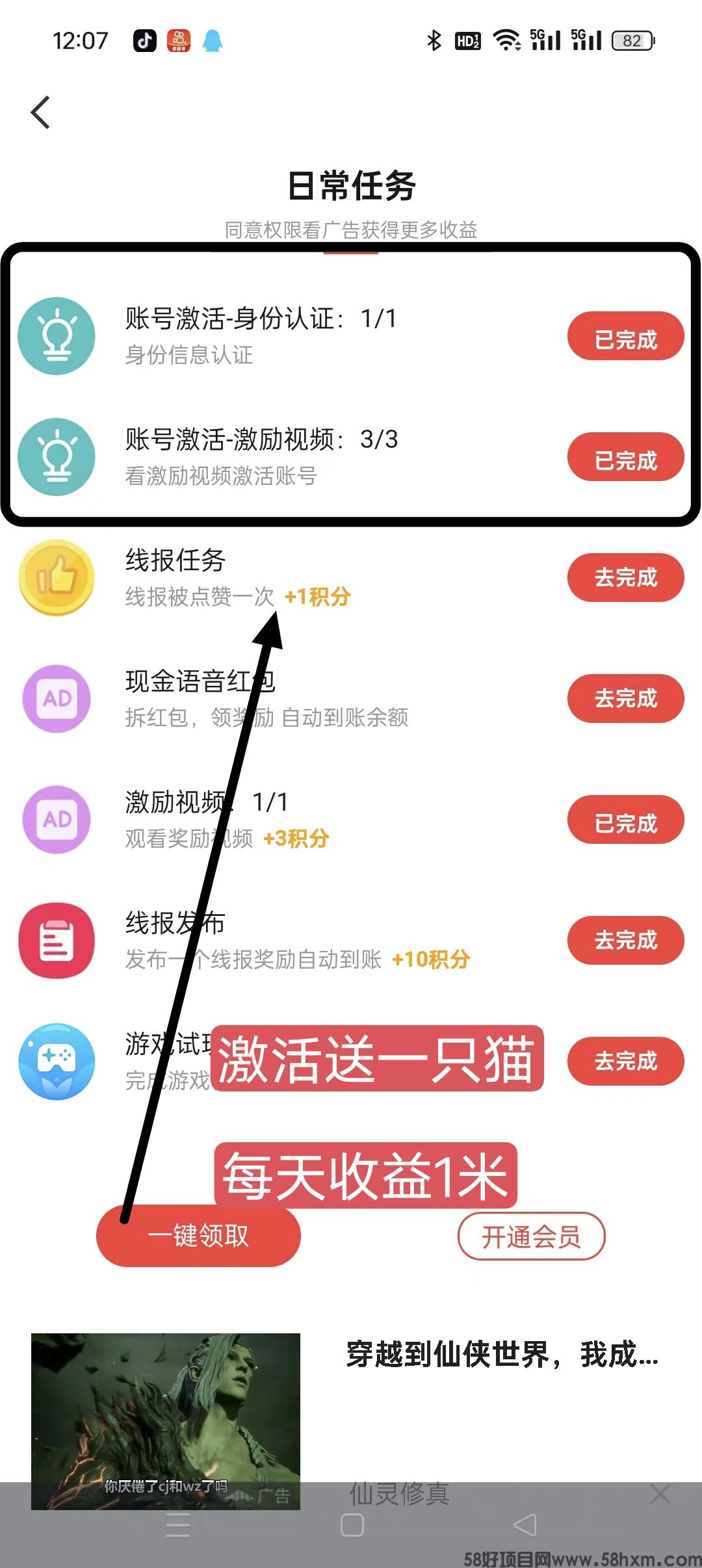Screen dimensions: 702x1568
Task: Claim all rewards with 一键领取
Action: click(198, 1236)
